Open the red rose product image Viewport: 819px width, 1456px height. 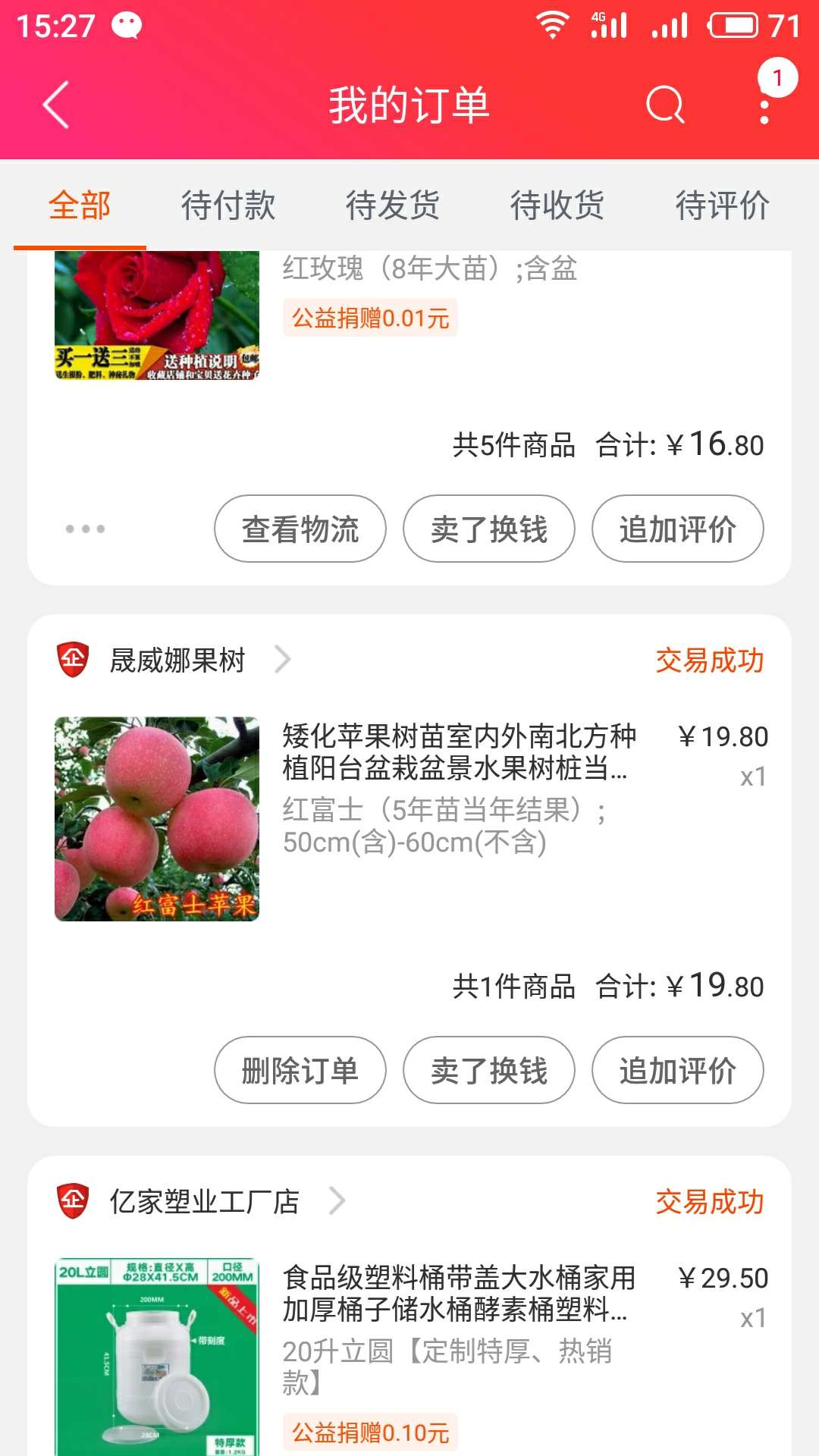157,315
